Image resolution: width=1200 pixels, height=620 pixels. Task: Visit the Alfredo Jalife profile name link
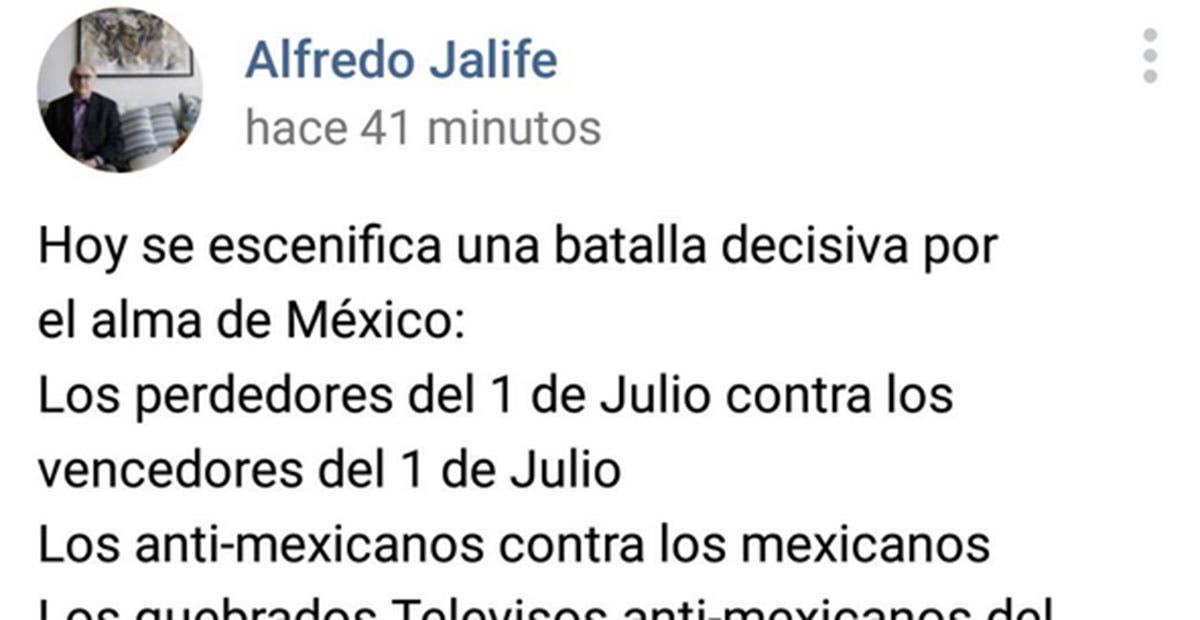click(401, 62)
